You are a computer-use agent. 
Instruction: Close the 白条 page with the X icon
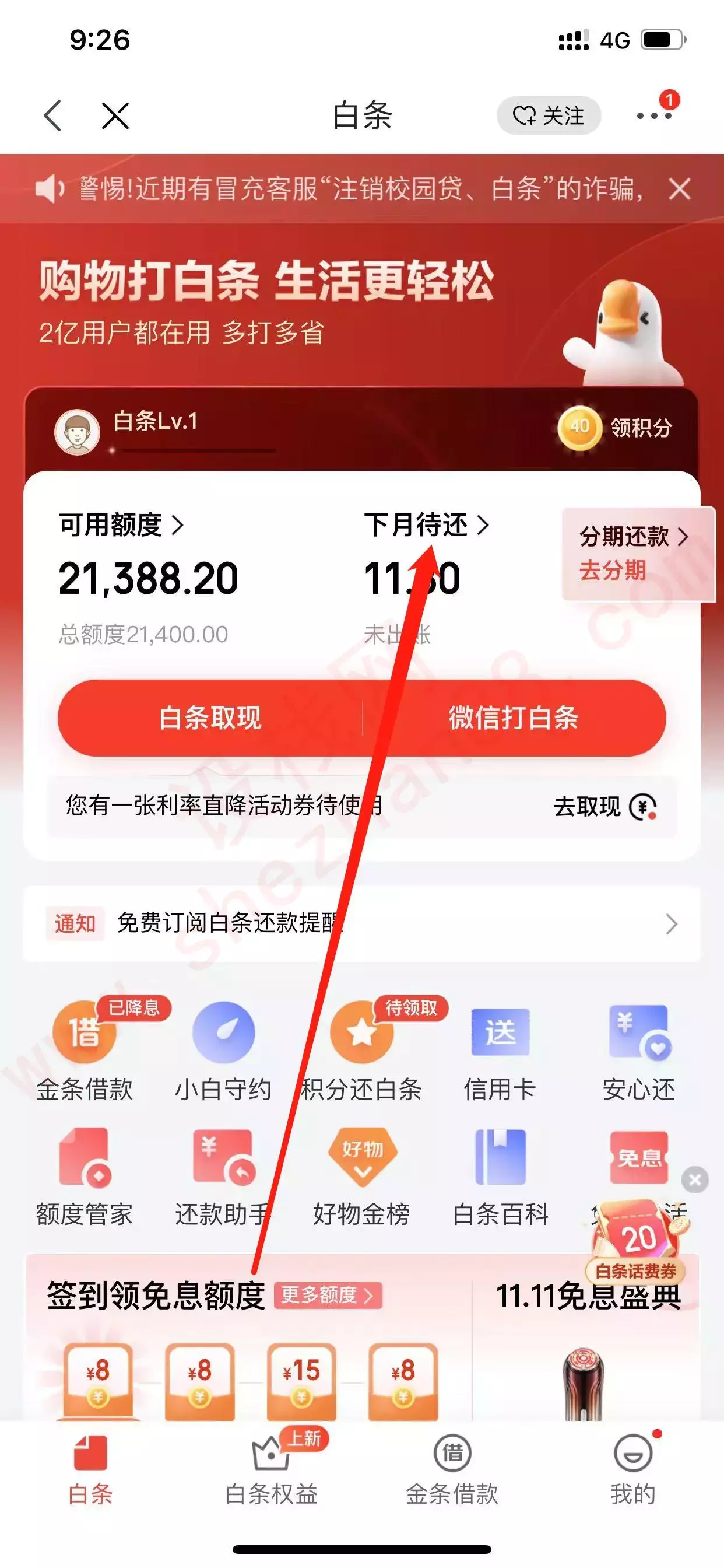(115, 116)
